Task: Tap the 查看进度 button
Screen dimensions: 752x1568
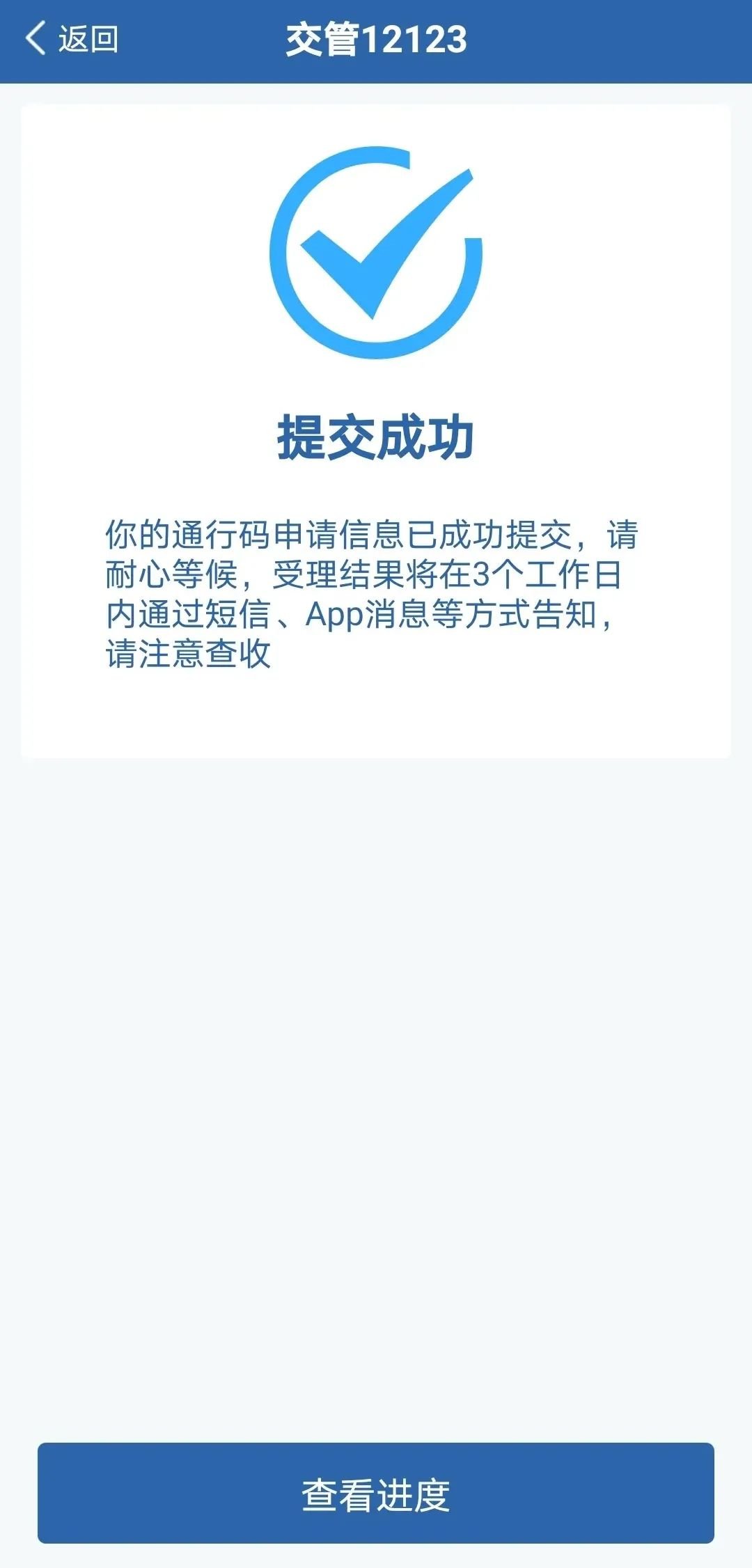Action: click(376, 1493)
